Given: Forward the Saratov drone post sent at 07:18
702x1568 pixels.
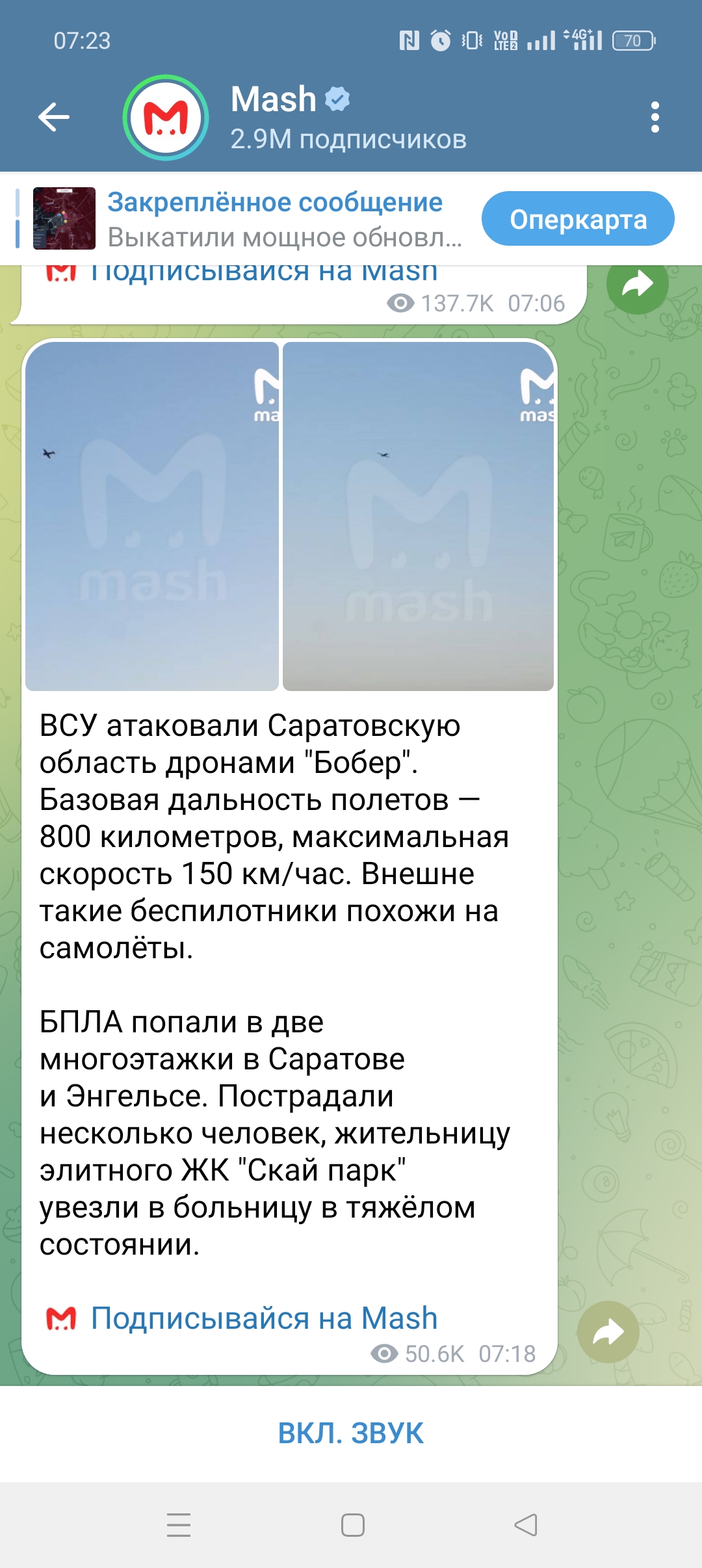Looking at the screenshot, I should (x=608, y=1332).
